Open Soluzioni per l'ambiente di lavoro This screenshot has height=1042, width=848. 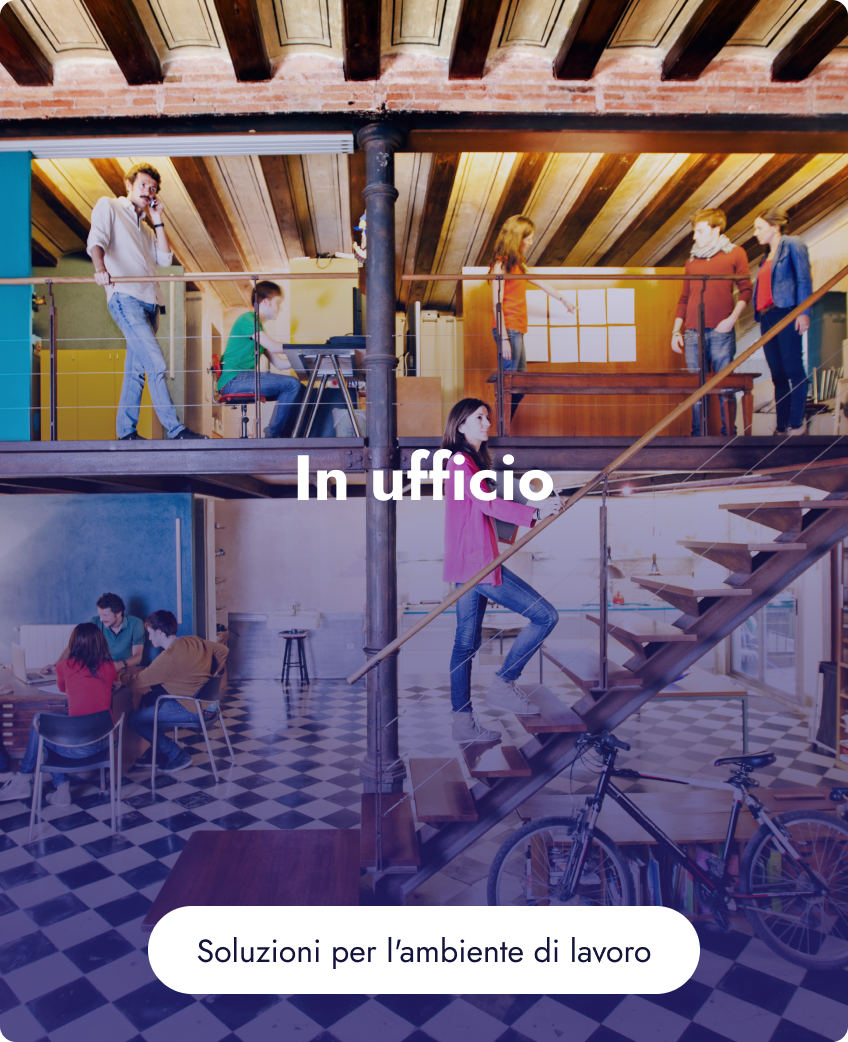tap(424, 950)
